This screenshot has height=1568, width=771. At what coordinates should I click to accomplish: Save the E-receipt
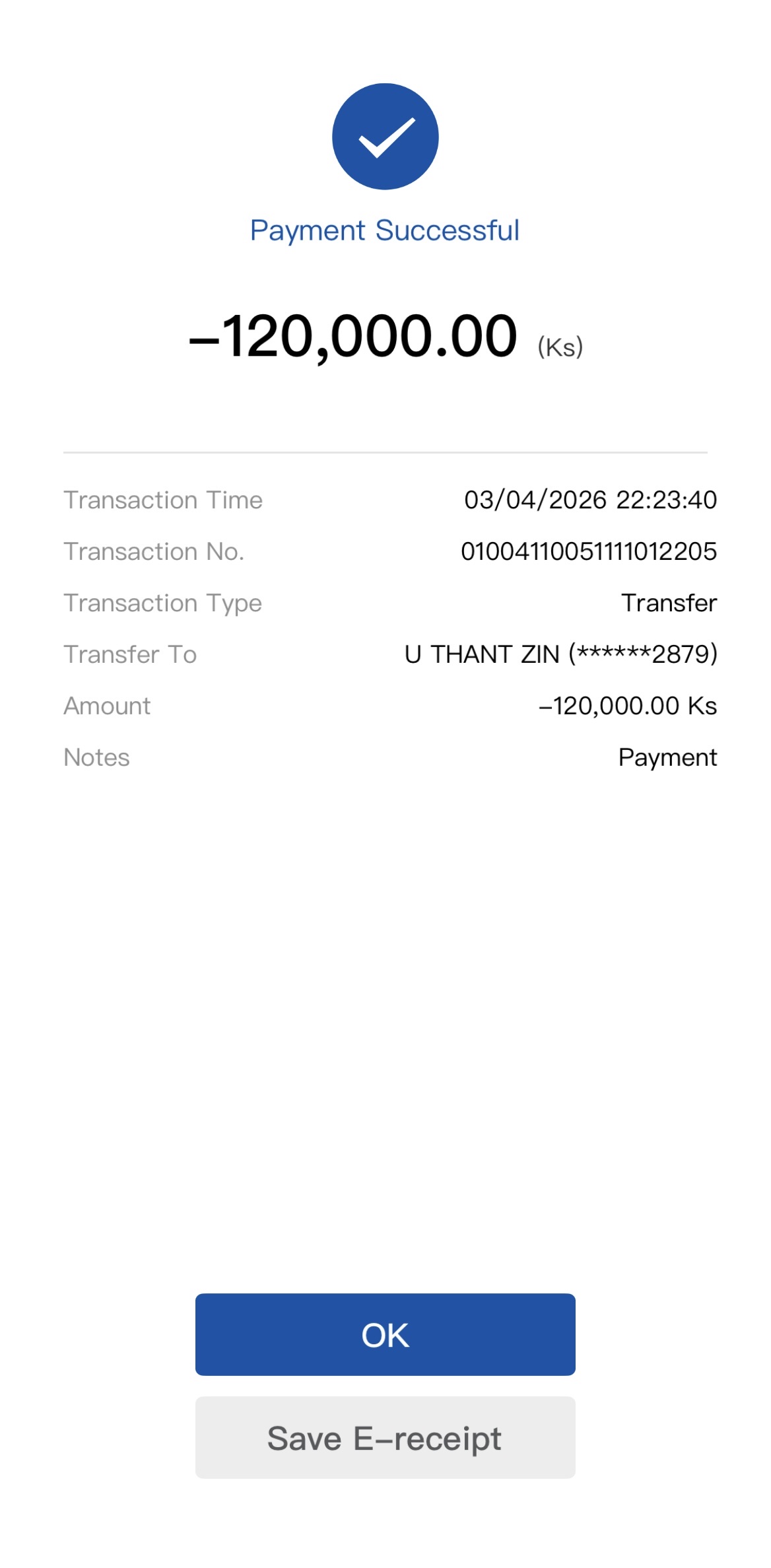(x=385, y=1437)
